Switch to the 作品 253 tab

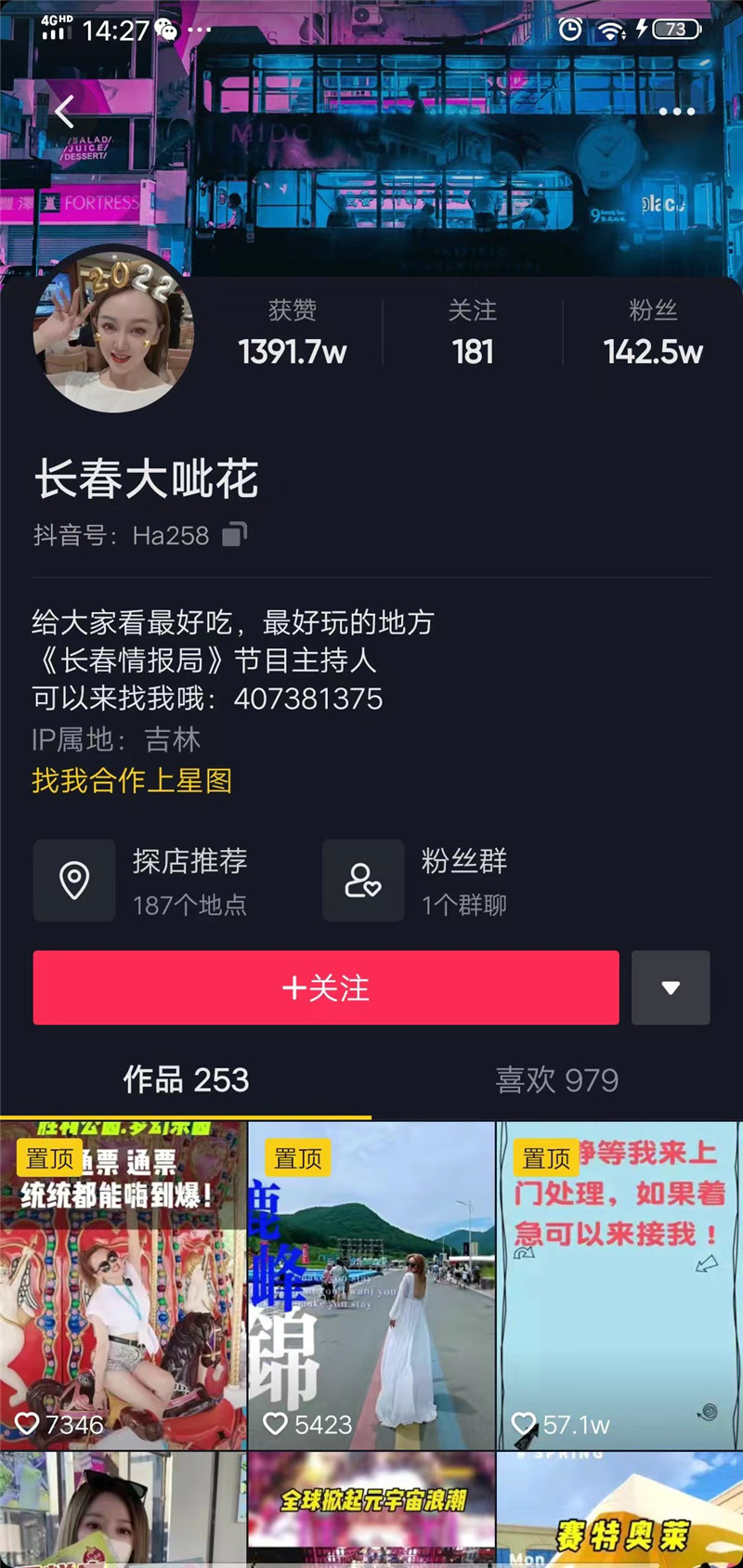[186, 1080]
